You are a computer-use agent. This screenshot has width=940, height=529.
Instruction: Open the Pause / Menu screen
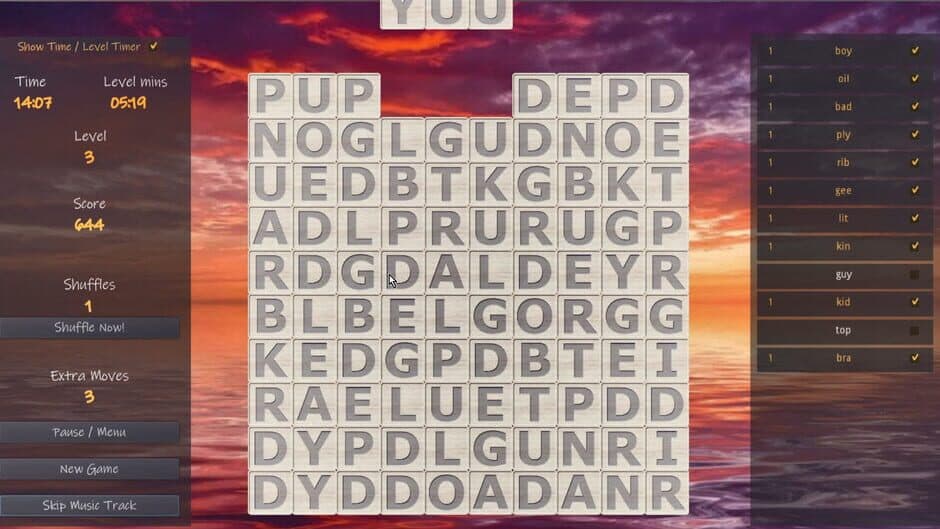(x=89, y=432)
